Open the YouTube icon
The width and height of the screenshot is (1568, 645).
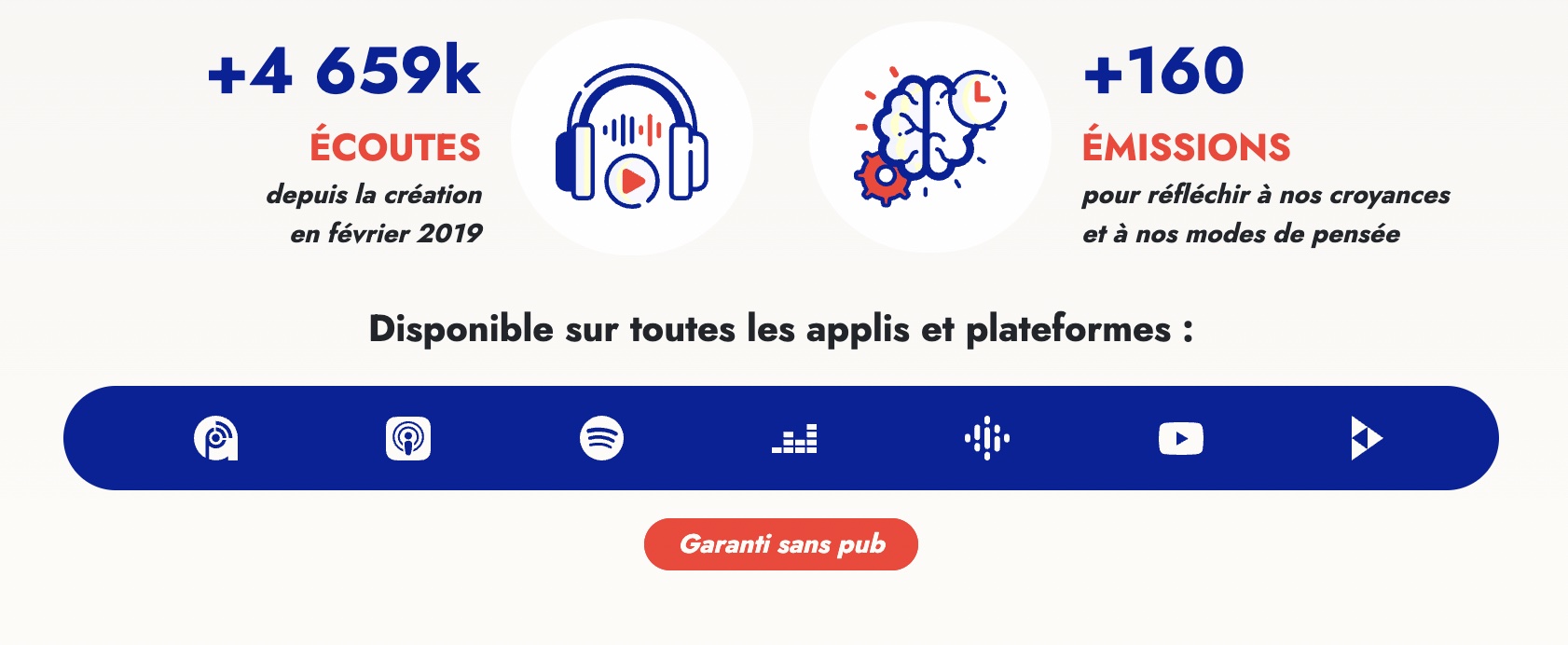pos(1180,438)
